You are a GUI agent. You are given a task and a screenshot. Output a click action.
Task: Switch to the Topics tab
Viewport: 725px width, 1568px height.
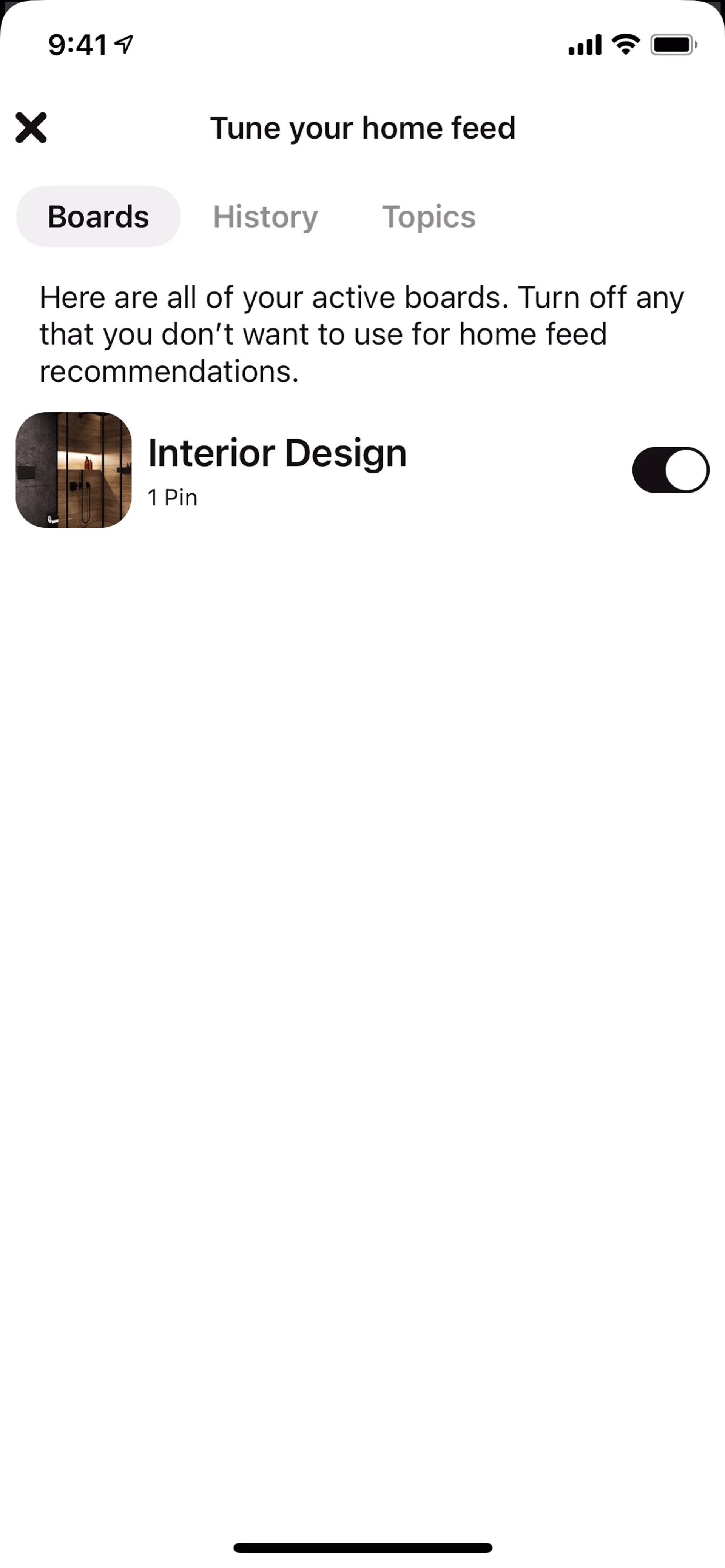[429, 217]
